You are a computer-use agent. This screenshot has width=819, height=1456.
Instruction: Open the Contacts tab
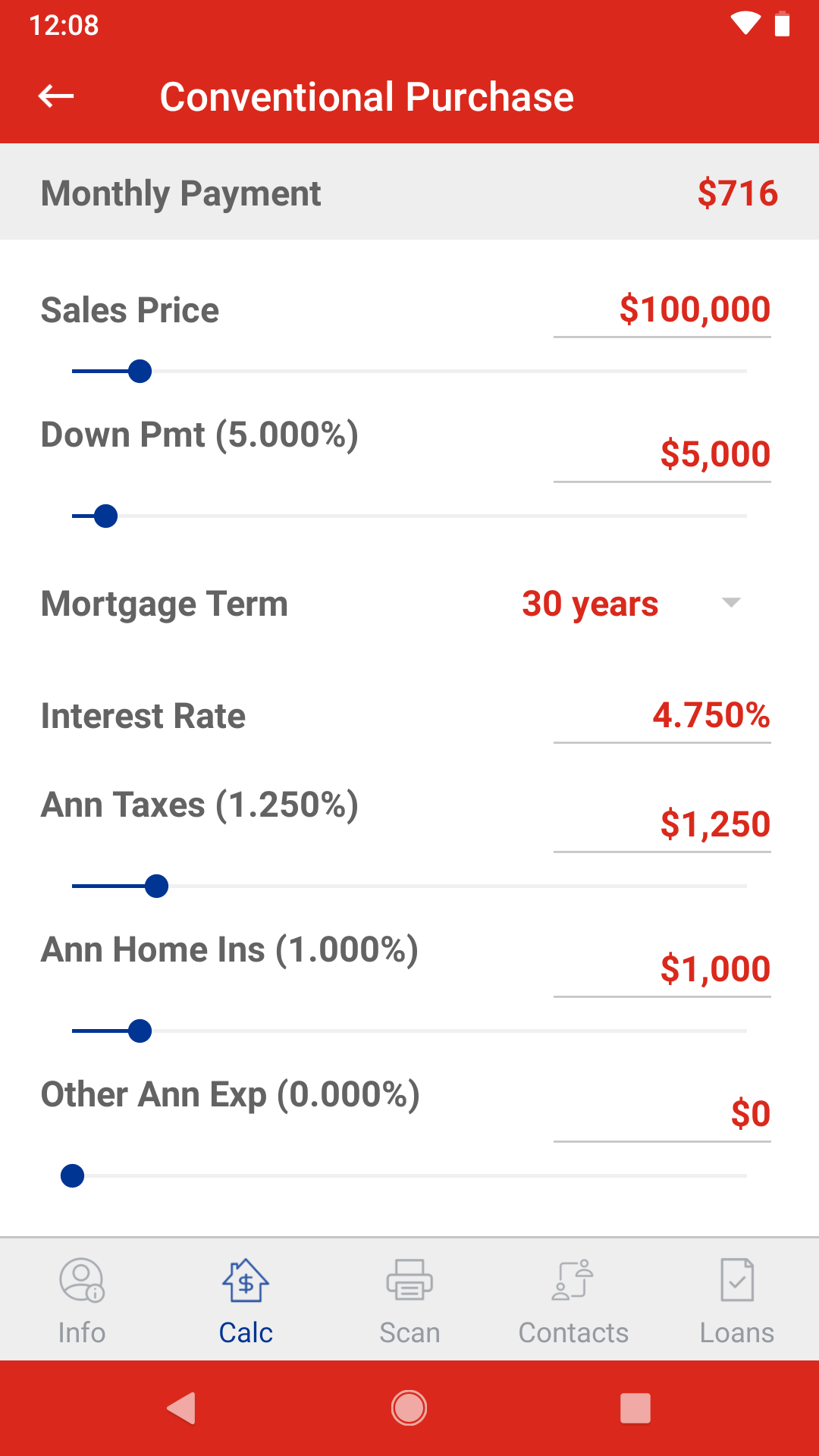[573, 1300]
